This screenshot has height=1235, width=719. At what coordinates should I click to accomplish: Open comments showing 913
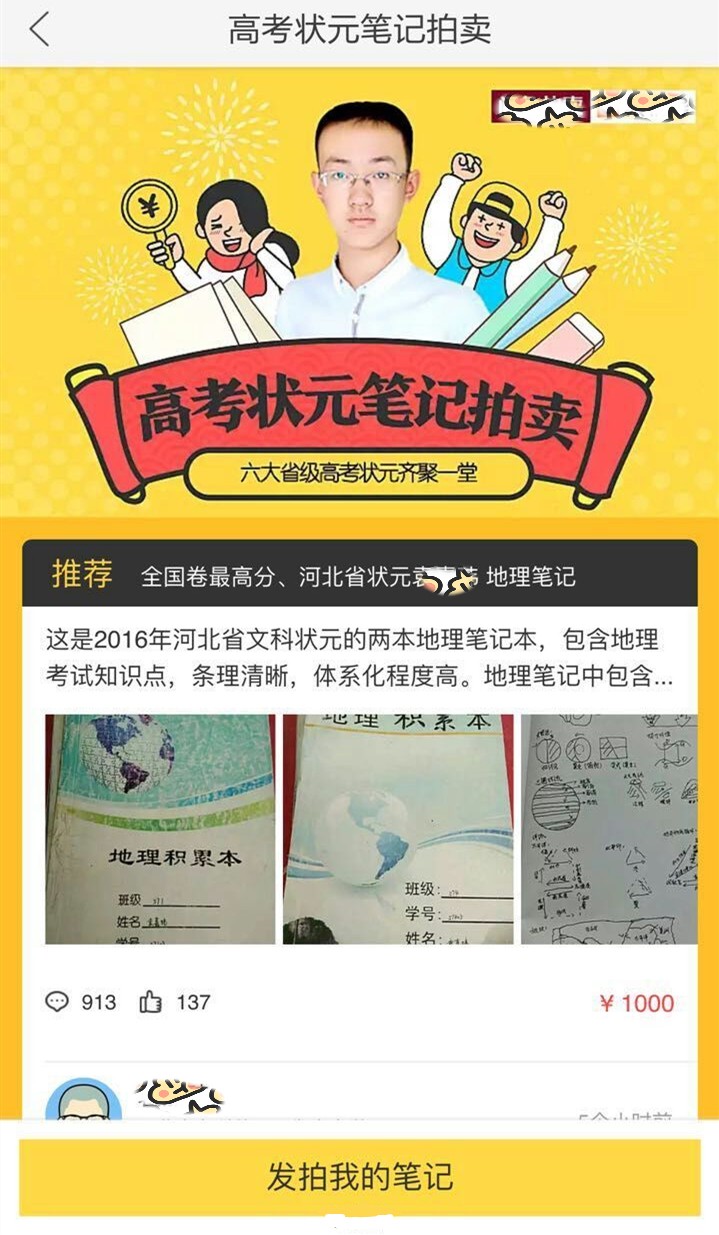pos(81,1002)
